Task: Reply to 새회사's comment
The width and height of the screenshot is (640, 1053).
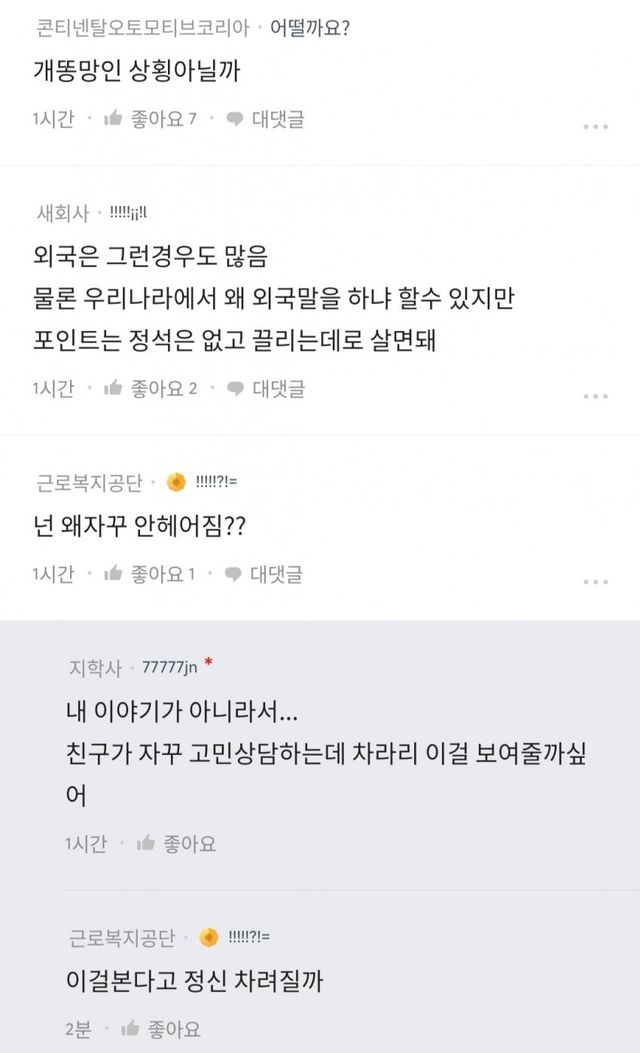Action: coord(265,388)
